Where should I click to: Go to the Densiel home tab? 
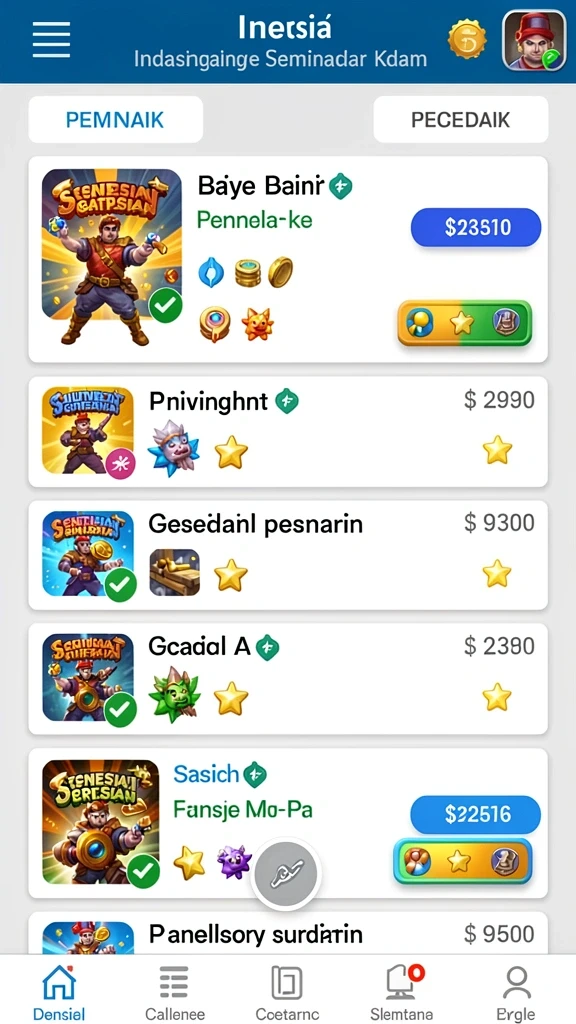[x=59, y=990]
